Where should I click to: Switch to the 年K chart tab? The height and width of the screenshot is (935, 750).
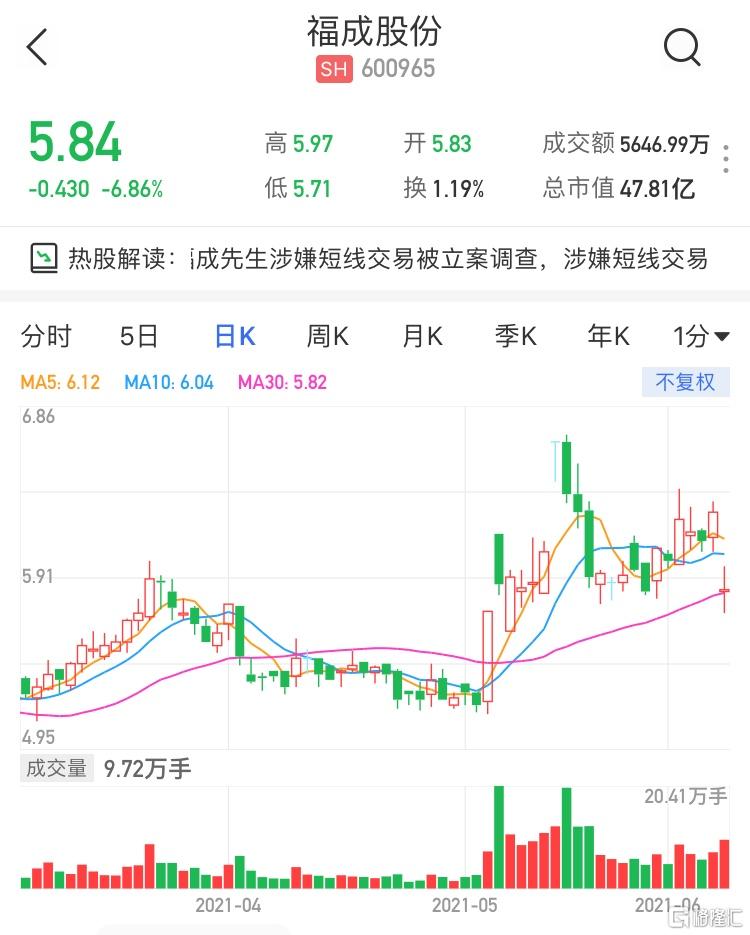pos(608,337)
